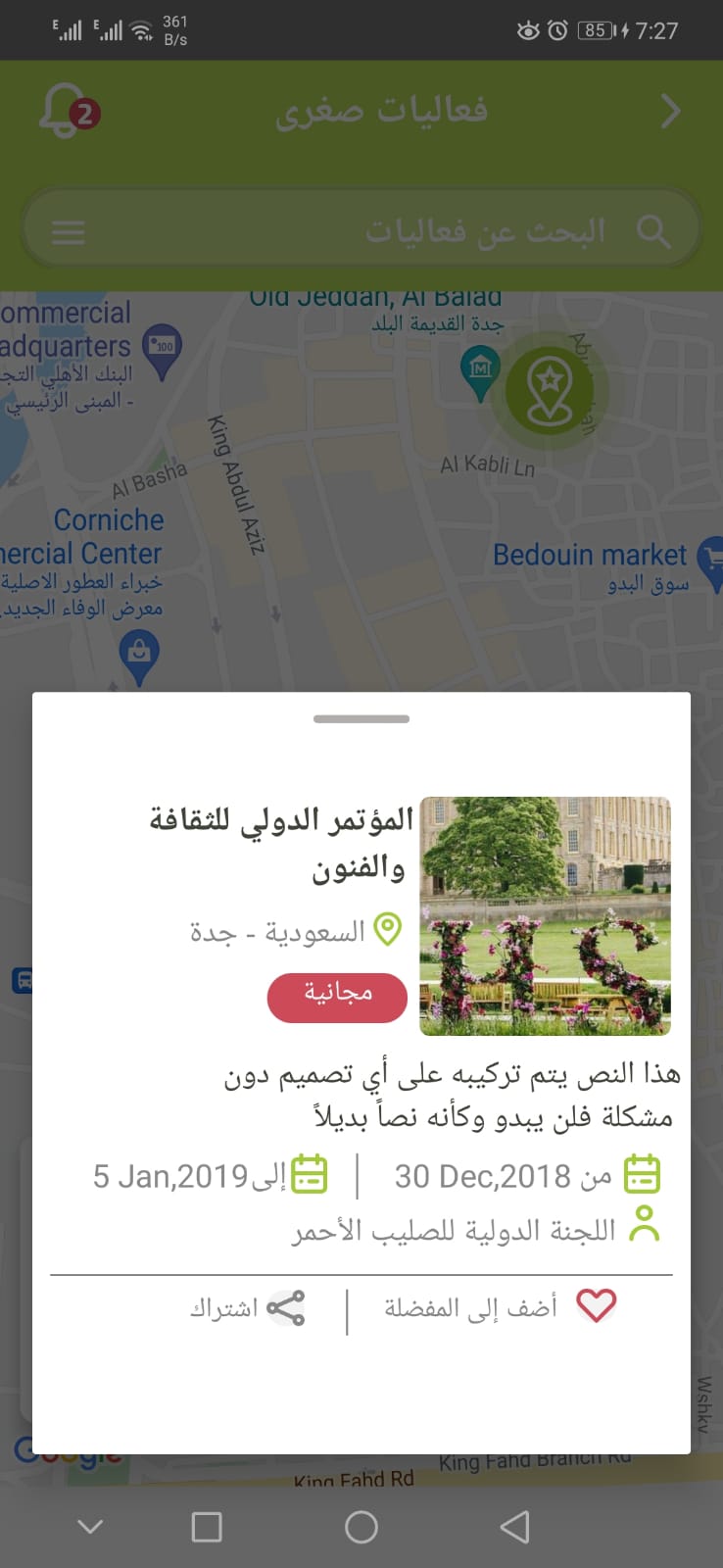Expand the bottom sheet via its drag handle
The image size is (723, 1568).
coord(361,718)
